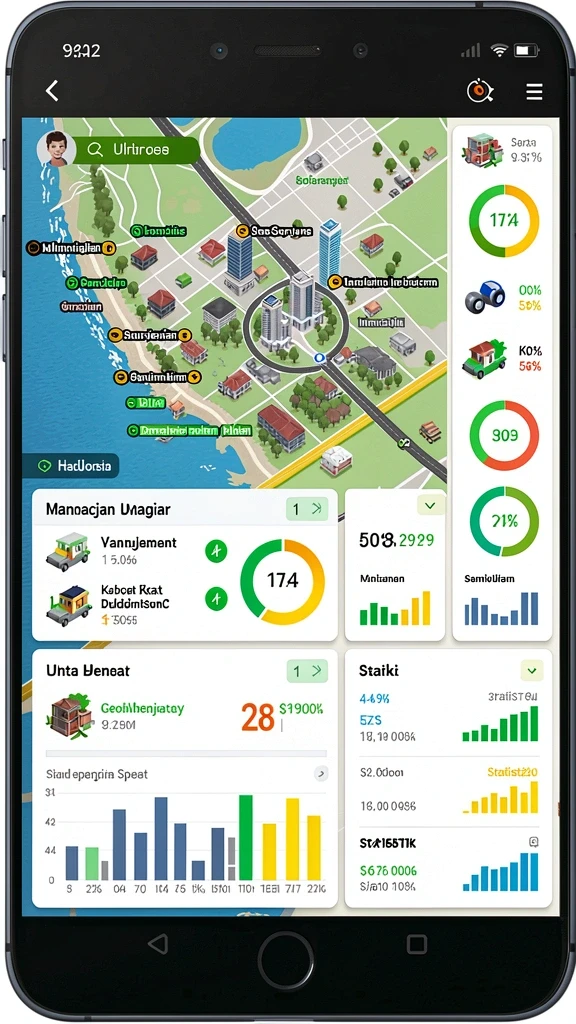
Task: Expand the dropdown on the Staiki card
Action: [532, 671]
